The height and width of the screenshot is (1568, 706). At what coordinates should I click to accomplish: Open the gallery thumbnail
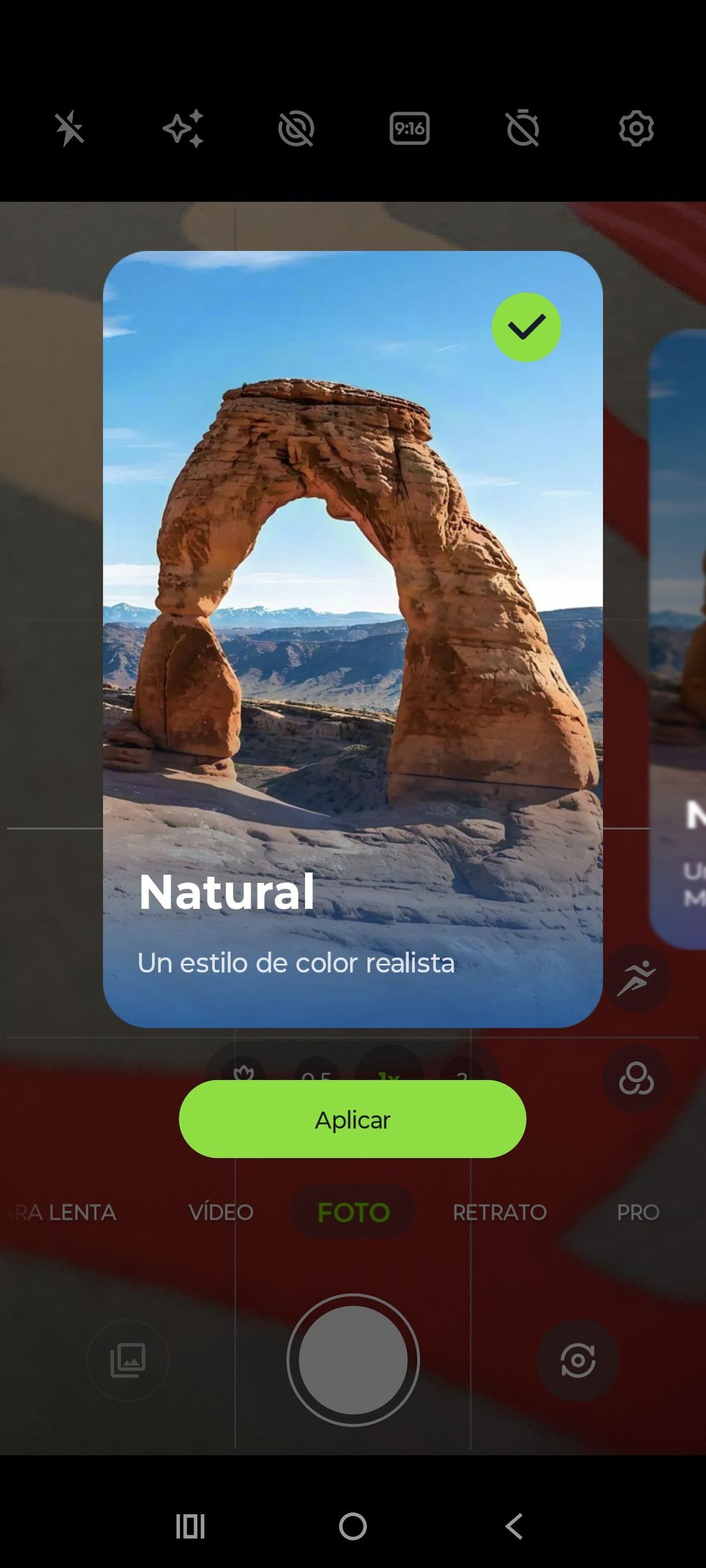click(128, 1360)
